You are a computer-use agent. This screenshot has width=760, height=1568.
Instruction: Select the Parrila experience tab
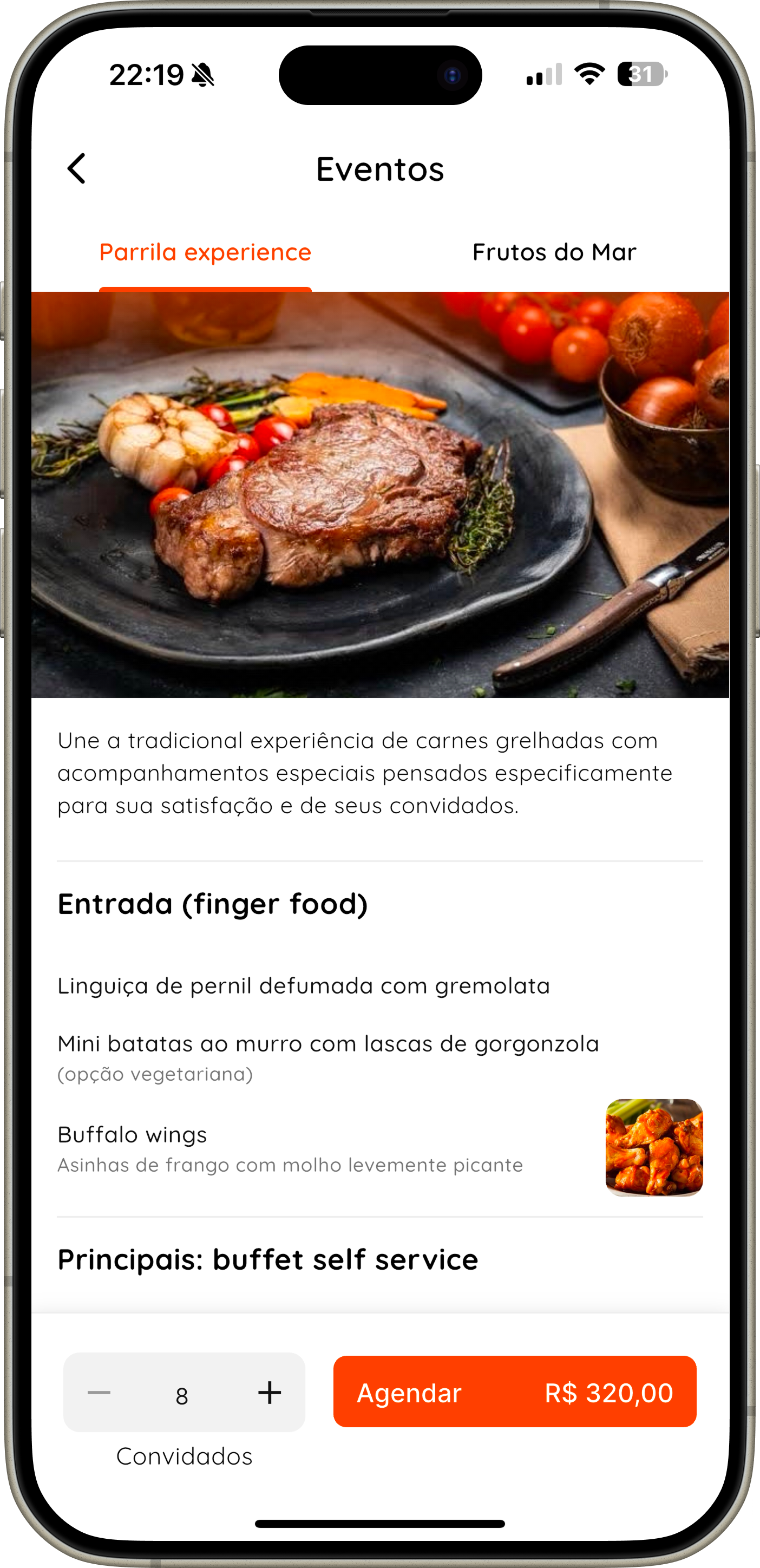(205, 252)
